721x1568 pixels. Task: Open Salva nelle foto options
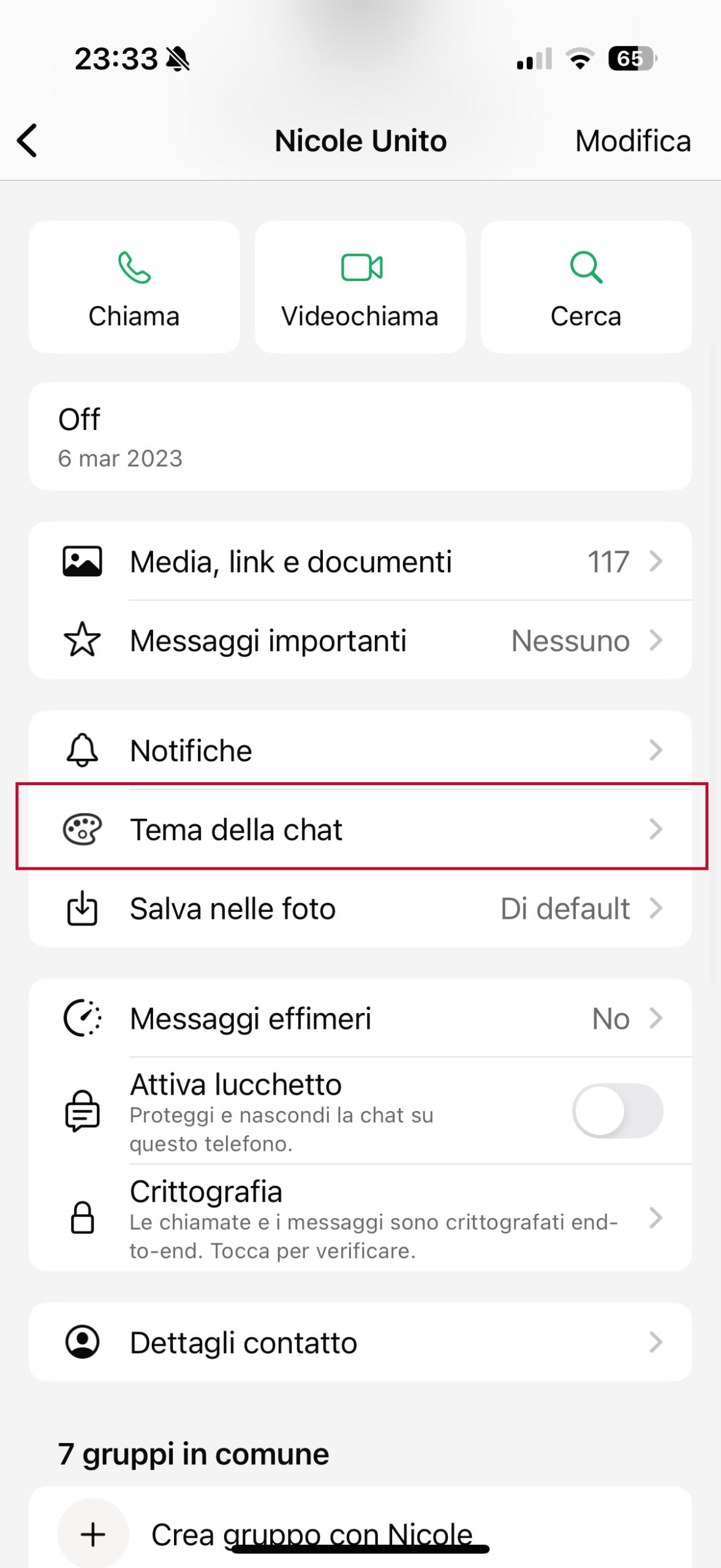360,908
